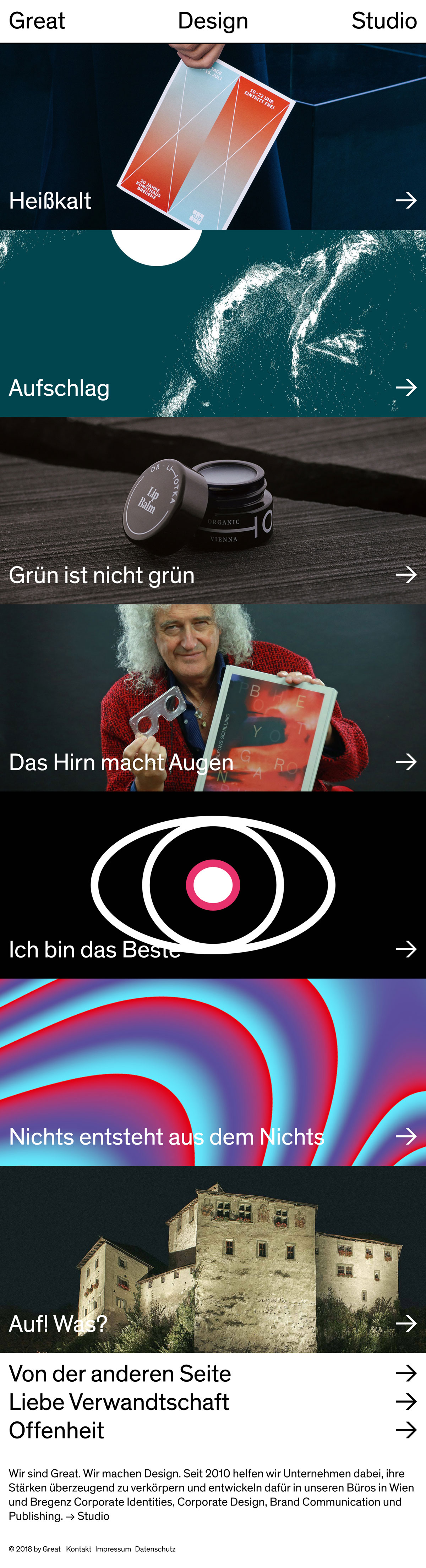The image size is (426, 1568).
Task: Open the Great home link
Action: tap(37, 21)
